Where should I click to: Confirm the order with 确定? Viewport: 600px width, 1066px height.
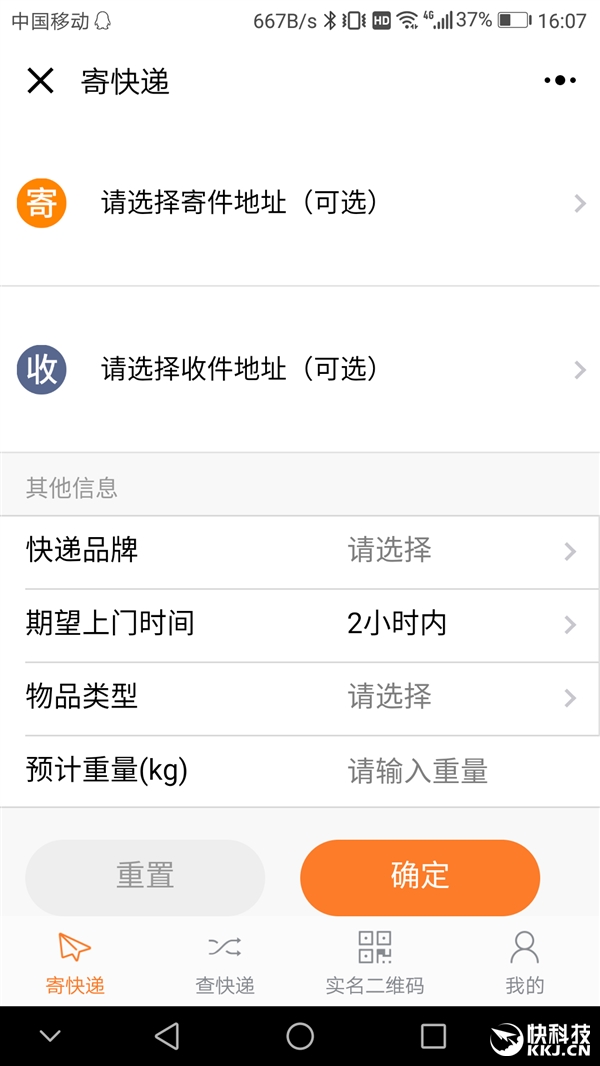pos(420,877)
